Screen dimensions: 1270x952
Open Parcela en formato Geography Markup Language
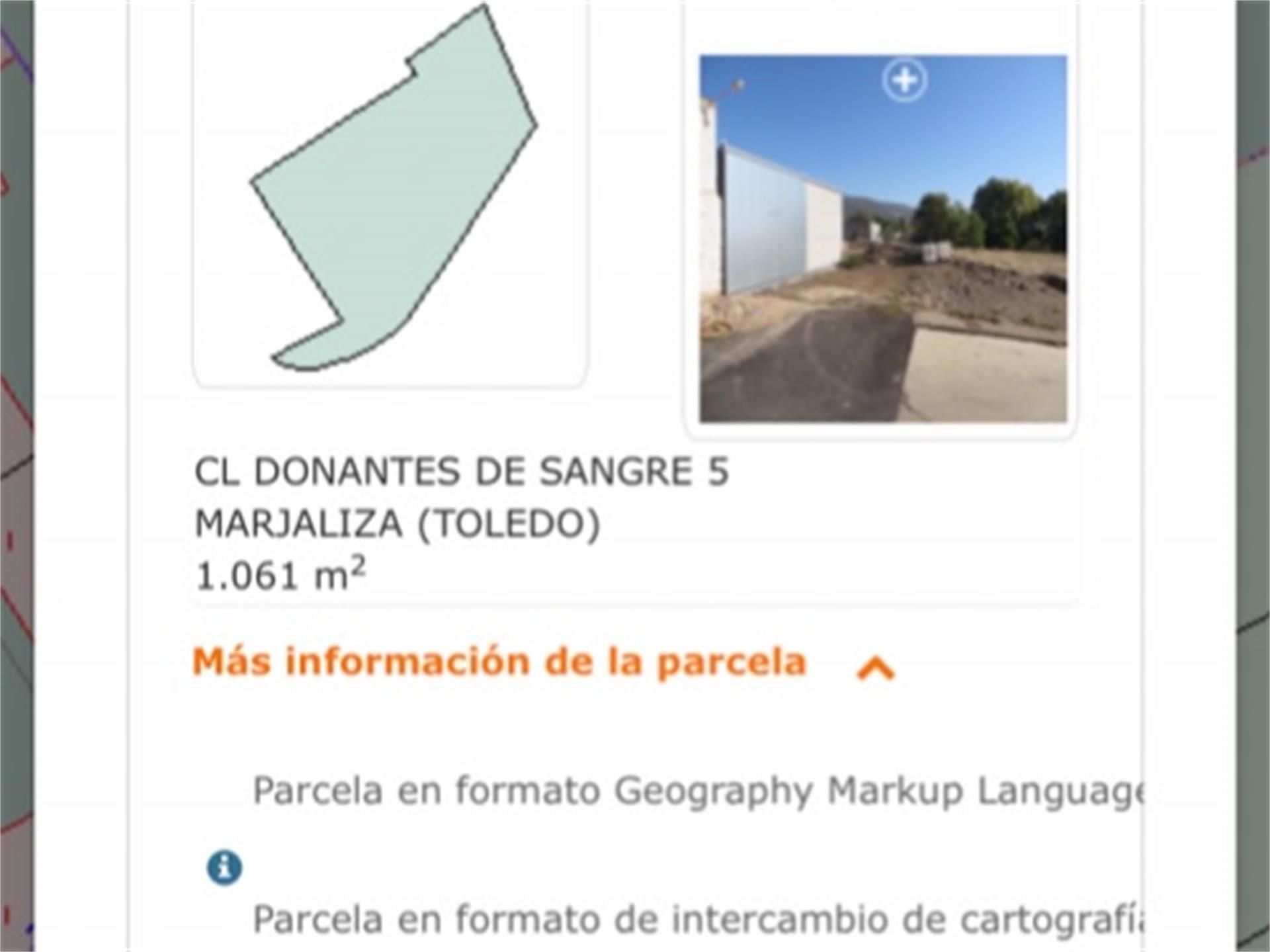tap(698, 791)
